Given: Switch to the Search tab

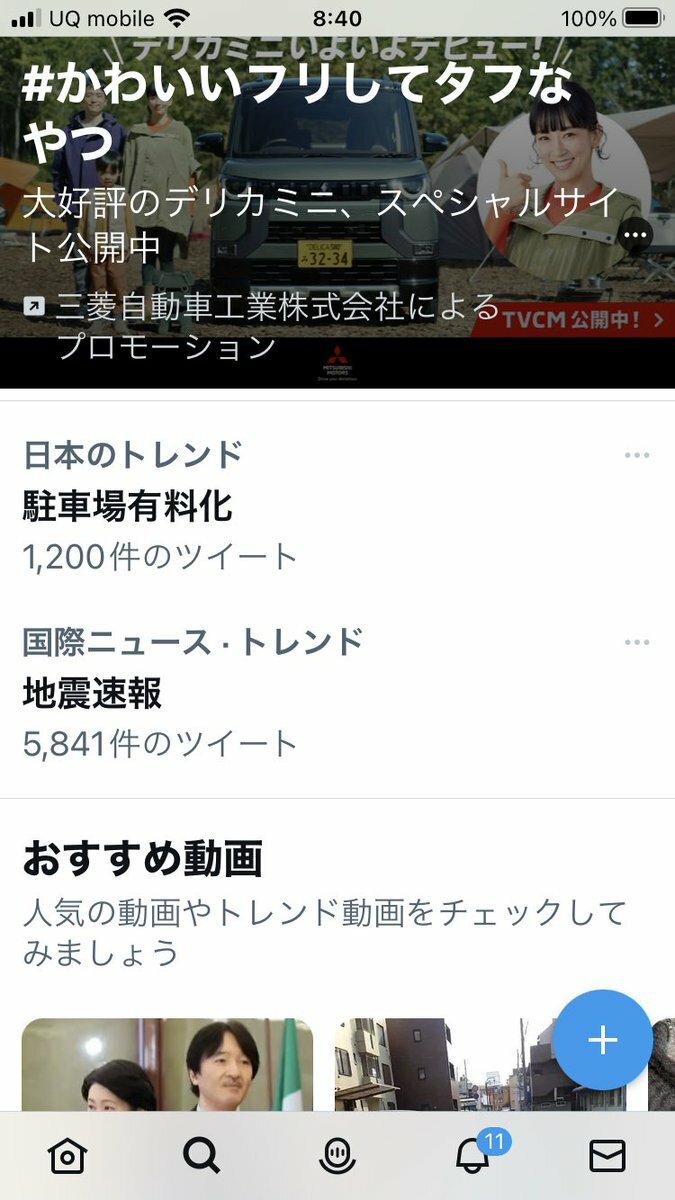Looking at the screenshot, I should coord(202,1156).
